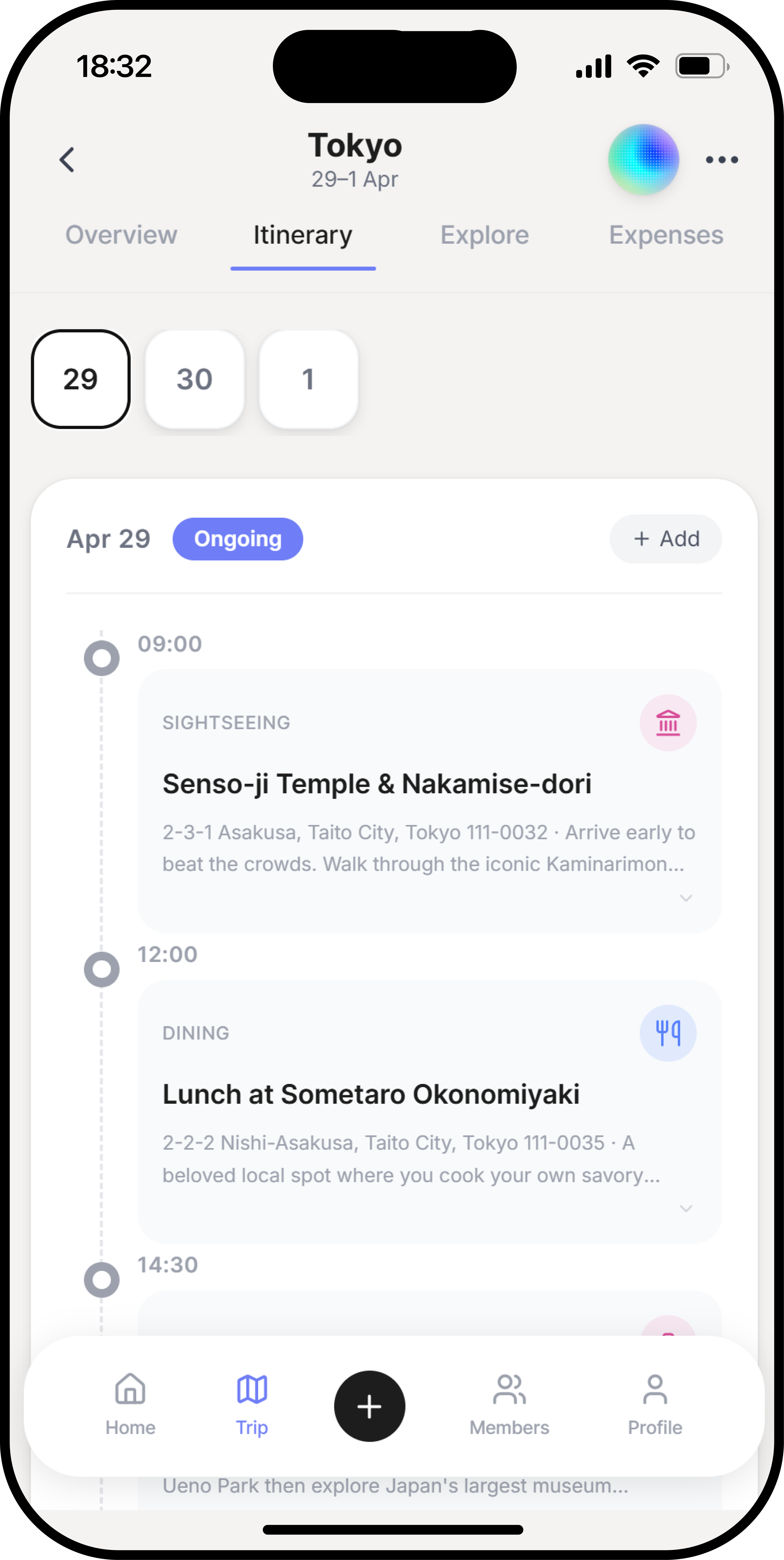Viewport: 784px width, 1560px height.
Task: Tap Add to create an itinerary item
Action: coord(665,539)
